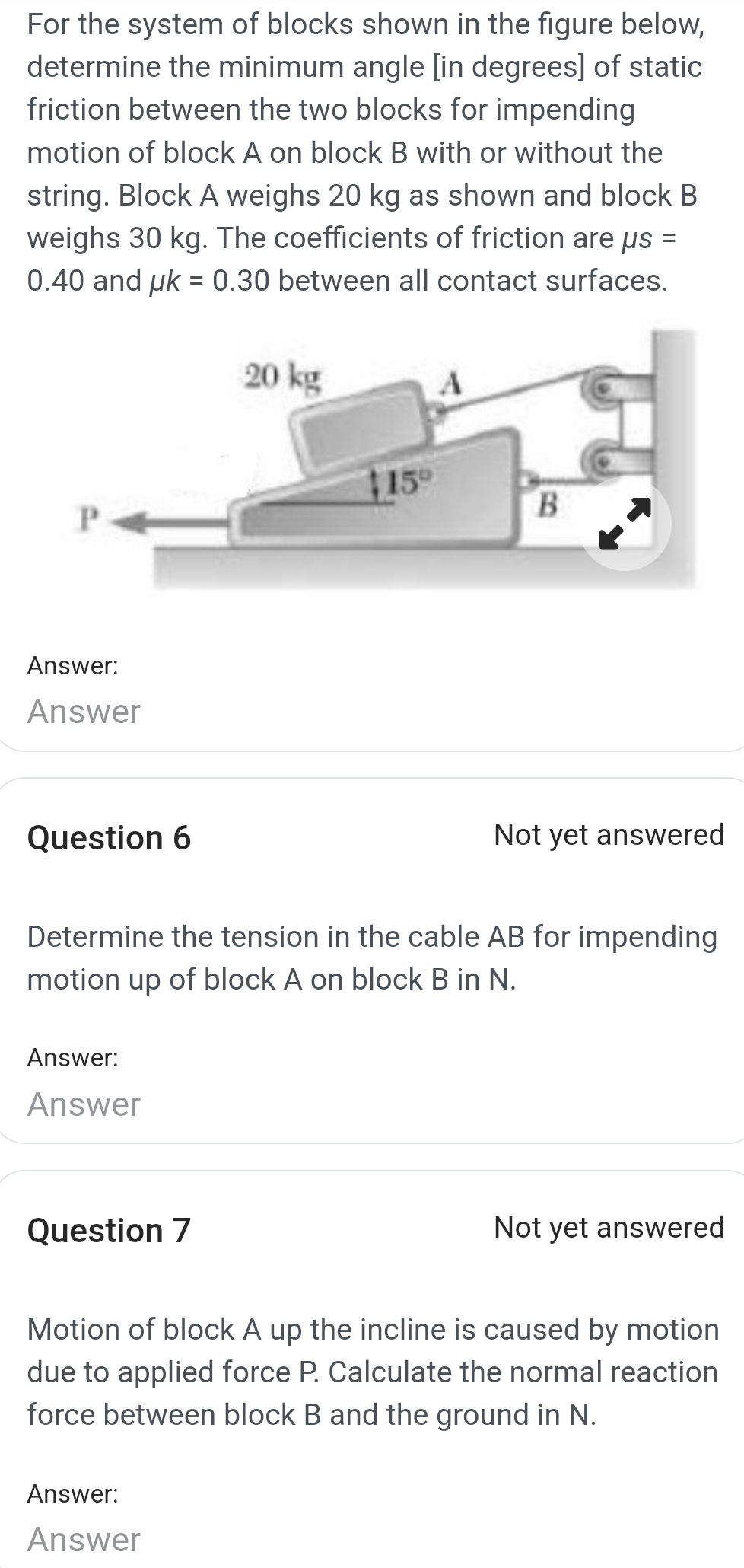Click the pulley near block B

tap(601, 461)
